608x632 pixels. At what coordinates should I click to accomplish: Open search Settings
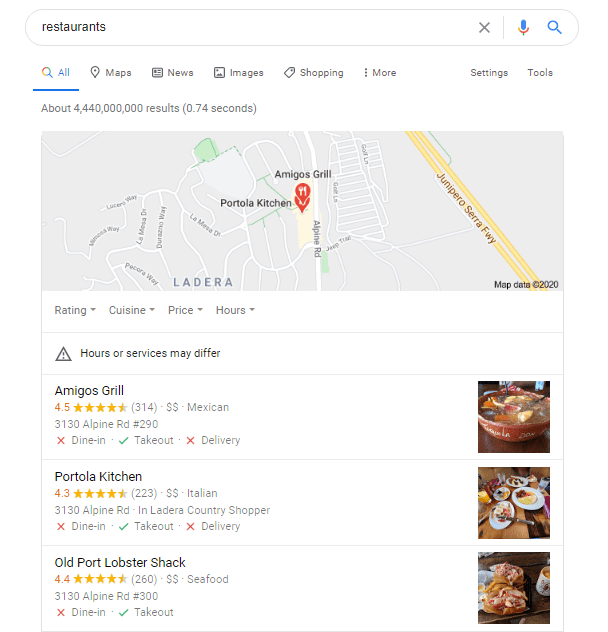coord(489,73)
